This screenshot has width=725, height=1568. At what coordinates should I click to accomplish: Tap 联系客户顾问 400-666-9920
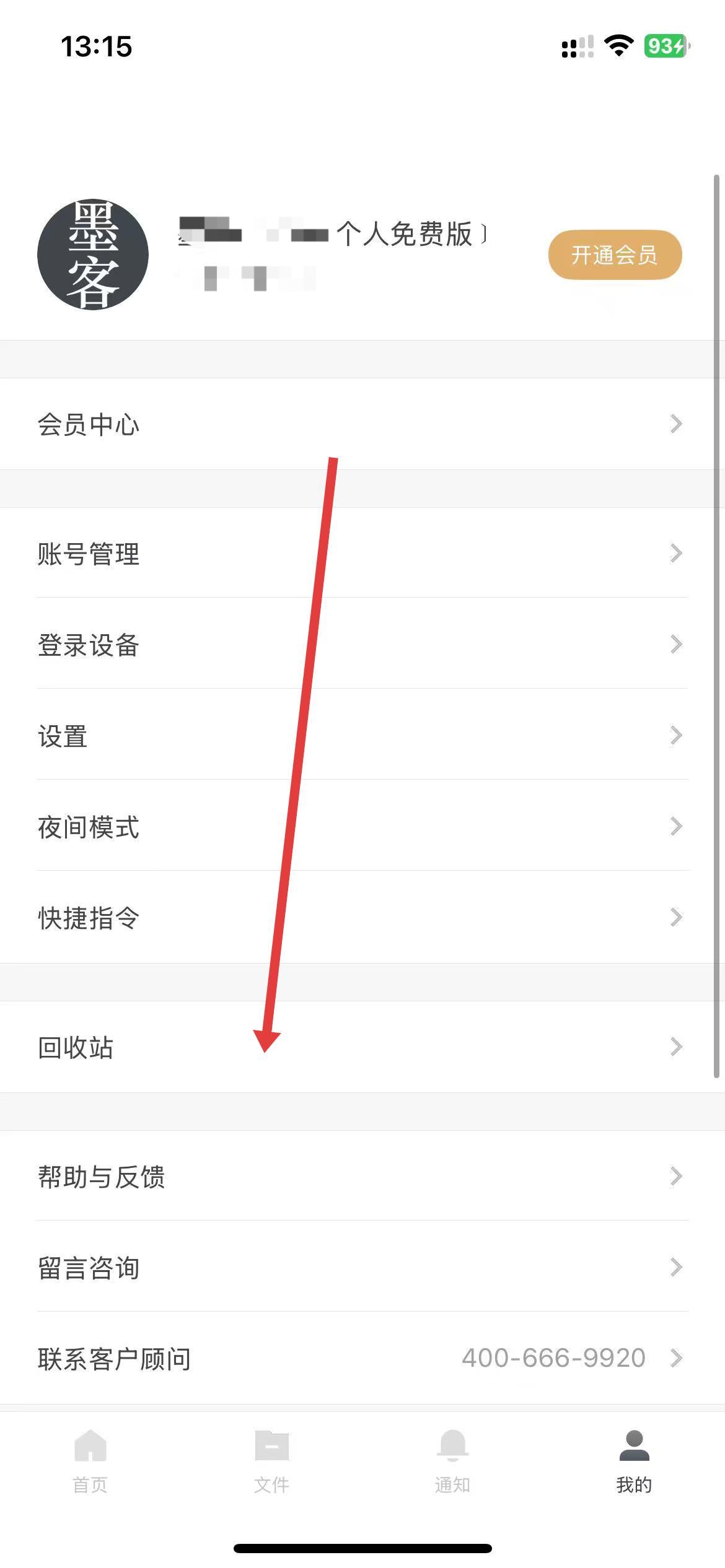coord(362,1358)
